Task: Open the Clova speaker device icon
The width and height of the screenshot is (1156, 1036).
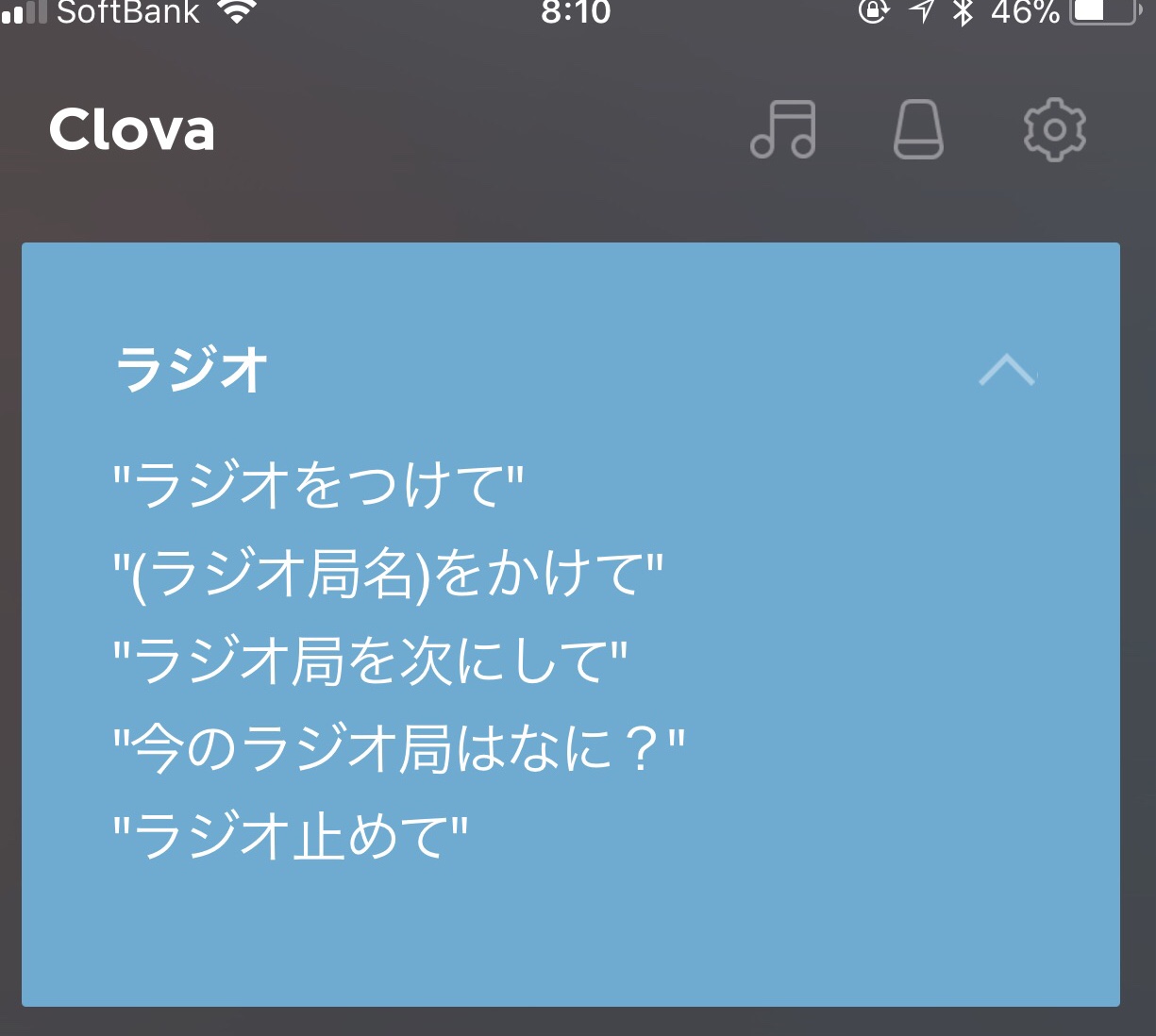Action: point(918,129)
